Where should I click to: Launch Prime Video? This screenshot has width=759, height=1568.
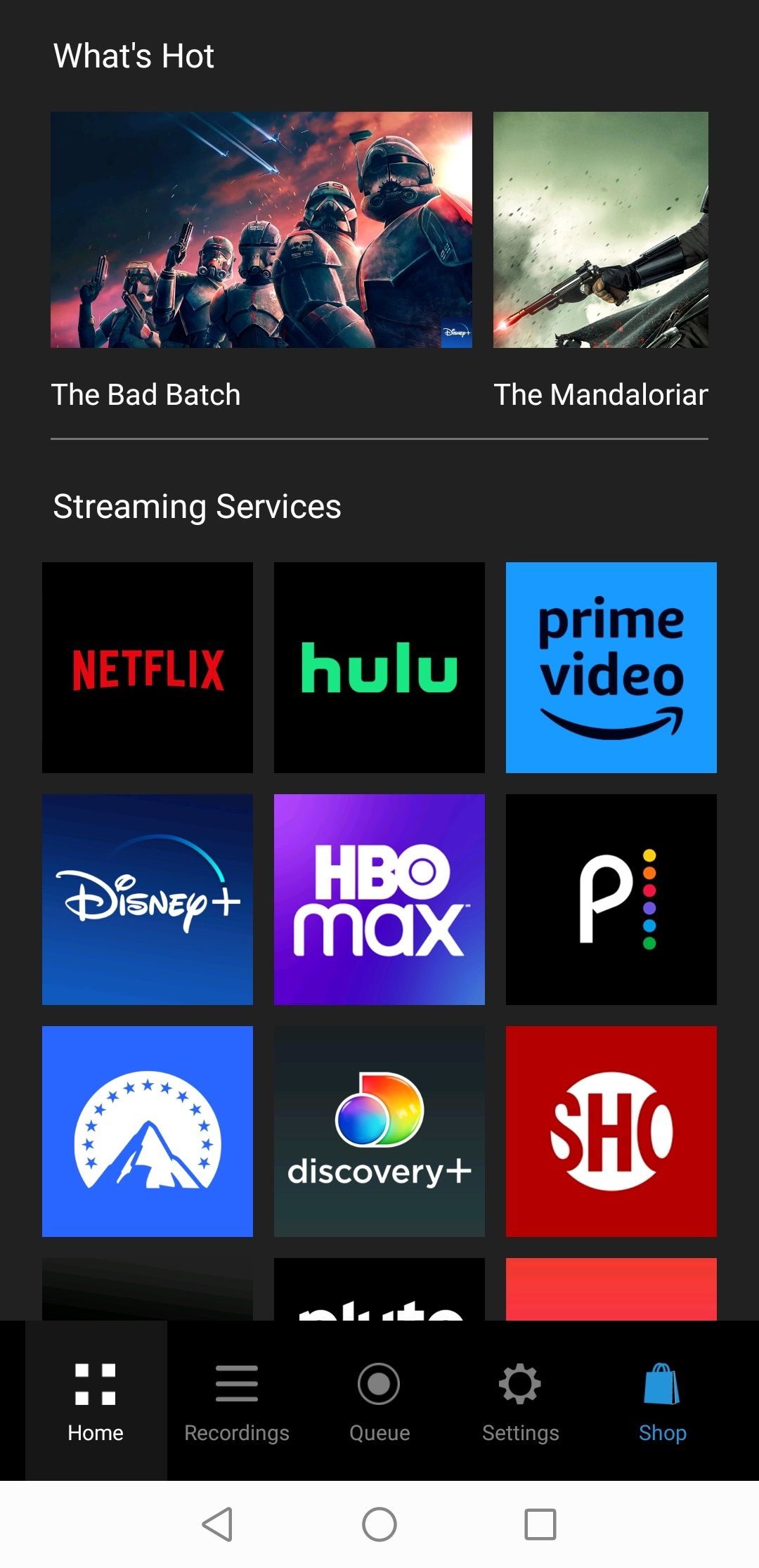(611, 668)
